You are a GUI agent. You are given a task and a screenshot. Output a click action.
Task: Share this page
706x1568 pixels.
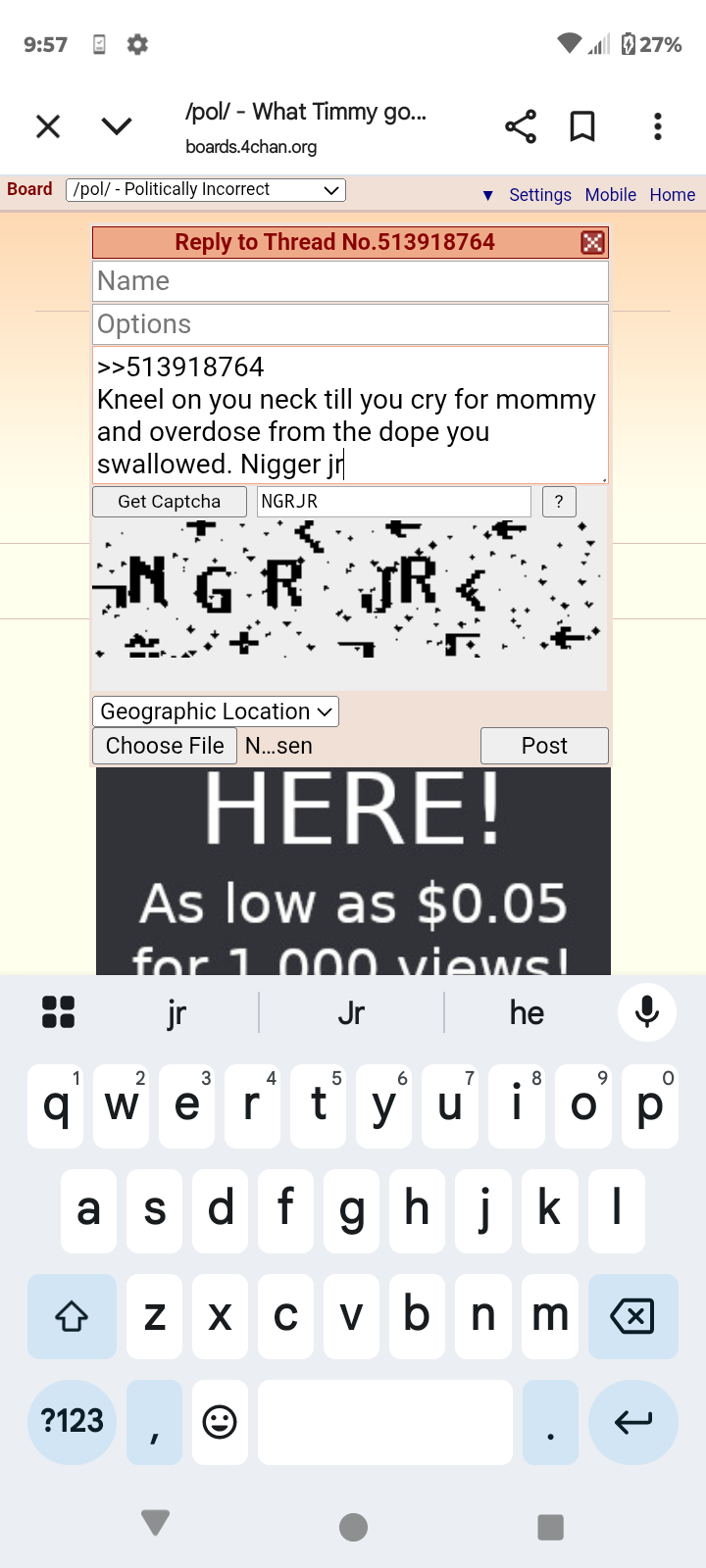point(521,126)
